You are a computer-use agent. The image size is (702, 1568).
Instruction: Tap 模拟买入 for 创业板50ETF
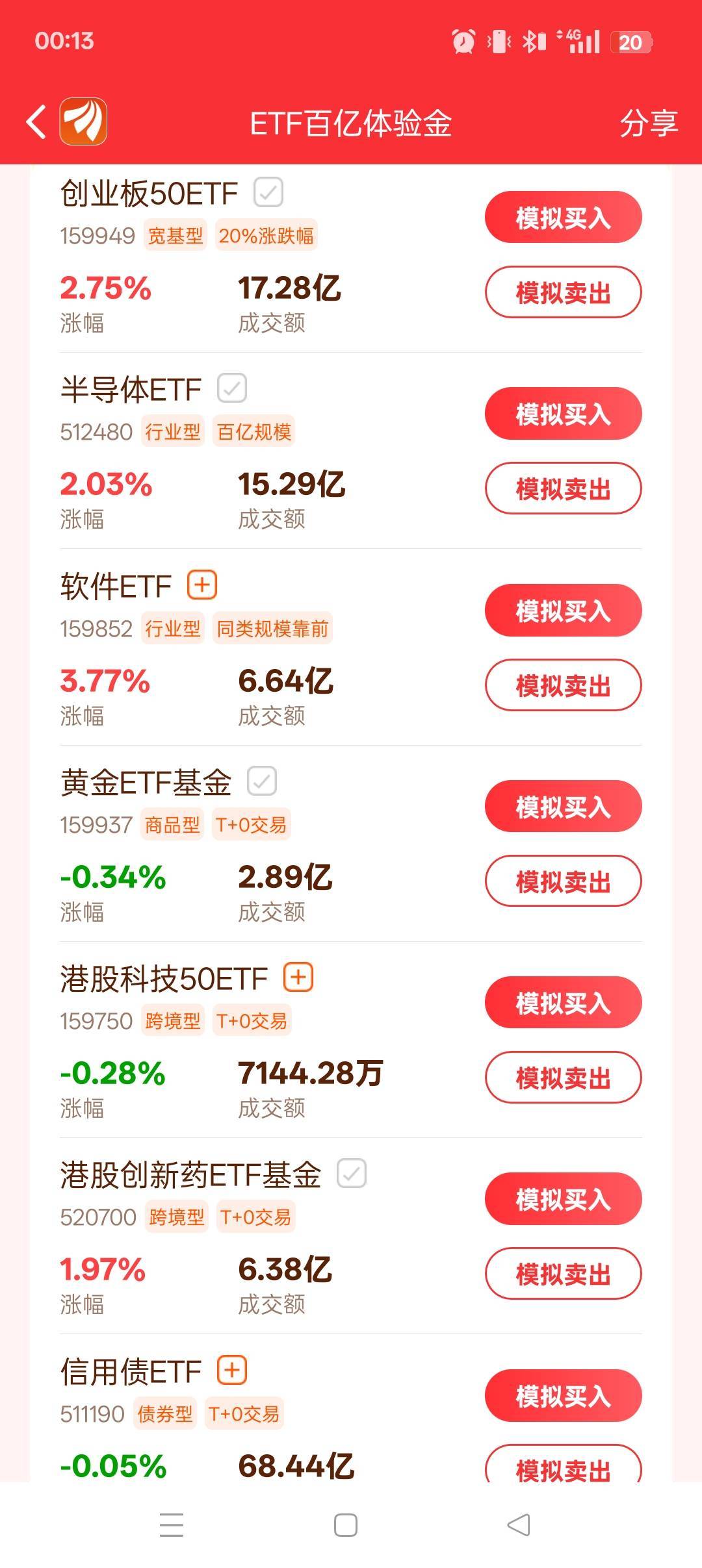click(x=563, y=218)
